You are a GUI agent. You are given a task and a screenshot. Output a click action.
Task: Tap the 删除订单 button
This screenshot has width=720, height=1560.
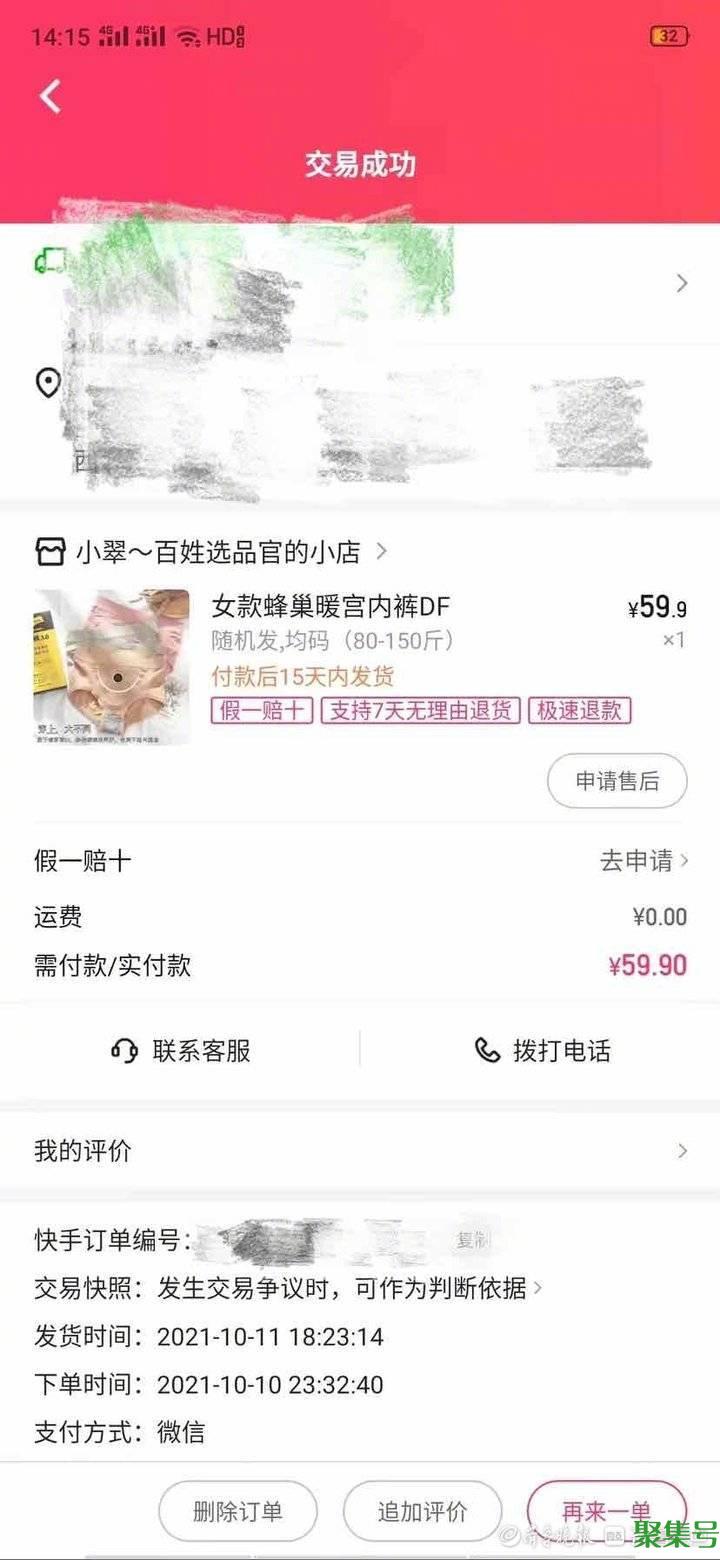[237, 1511]
